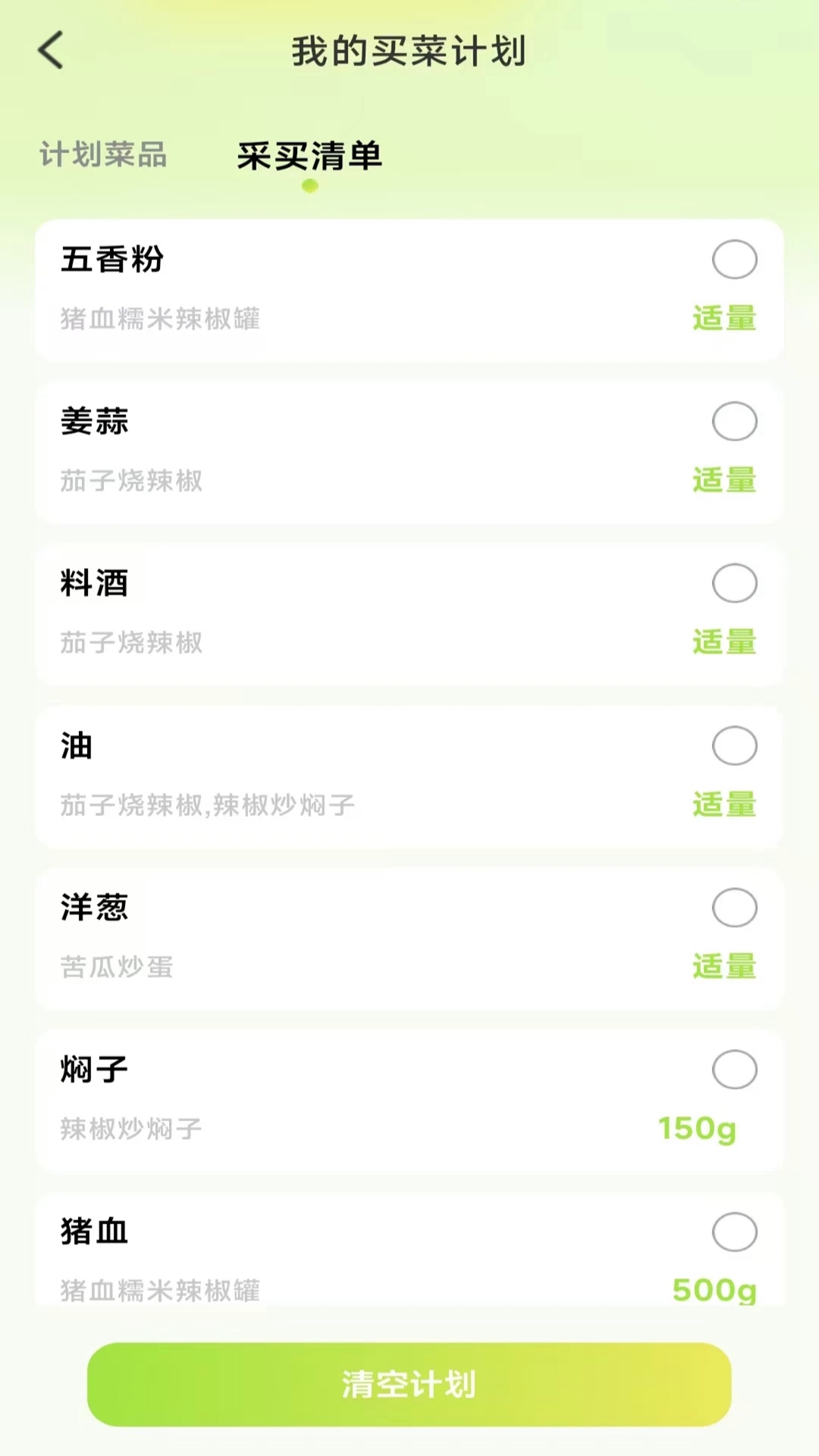Viewport: 819px width, 1456px height.
Task: Click the 我的买菜计划 title
Action: click(x=409, y=52)
